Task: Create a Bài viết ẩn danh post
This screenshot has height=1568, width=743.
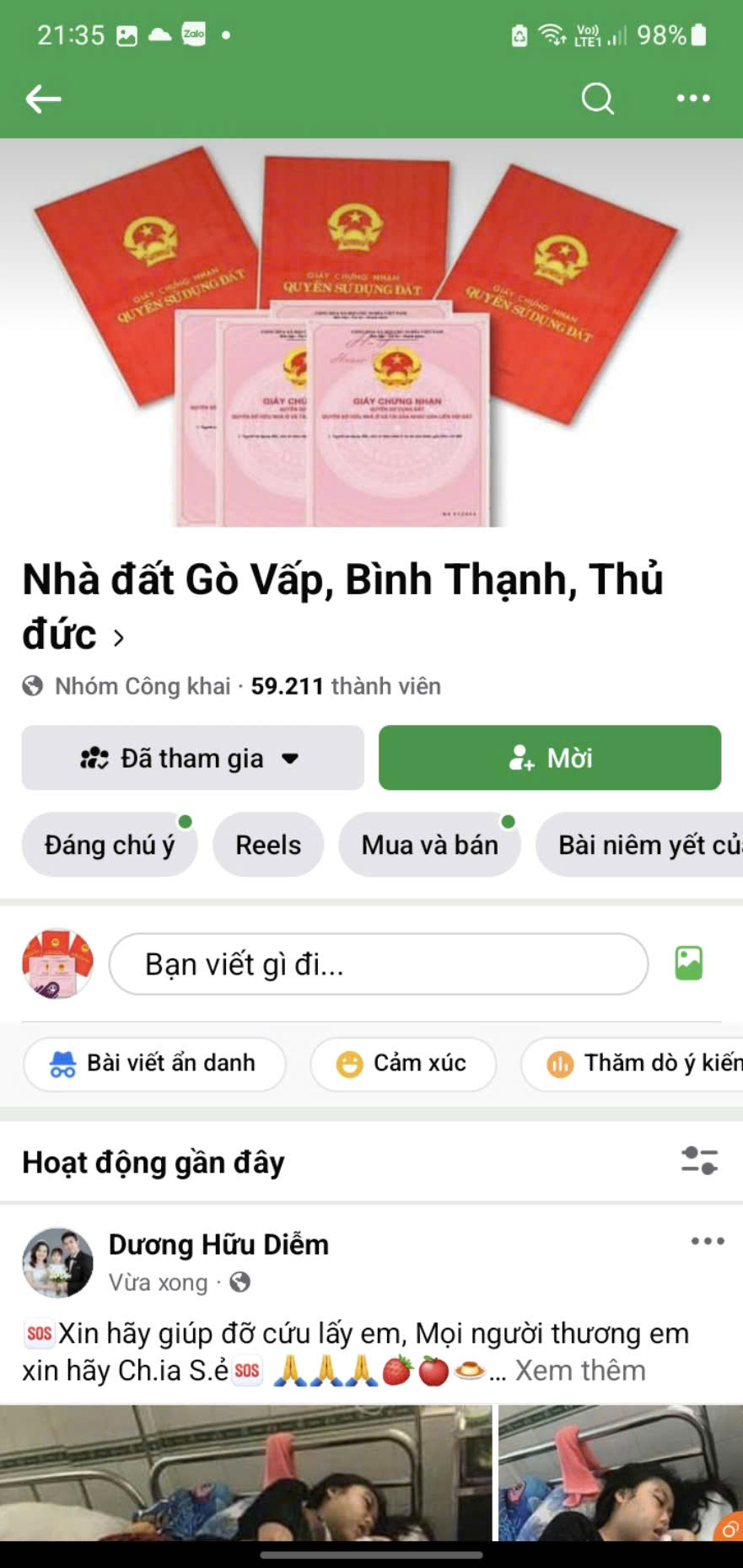Action: pos(155,1063)
